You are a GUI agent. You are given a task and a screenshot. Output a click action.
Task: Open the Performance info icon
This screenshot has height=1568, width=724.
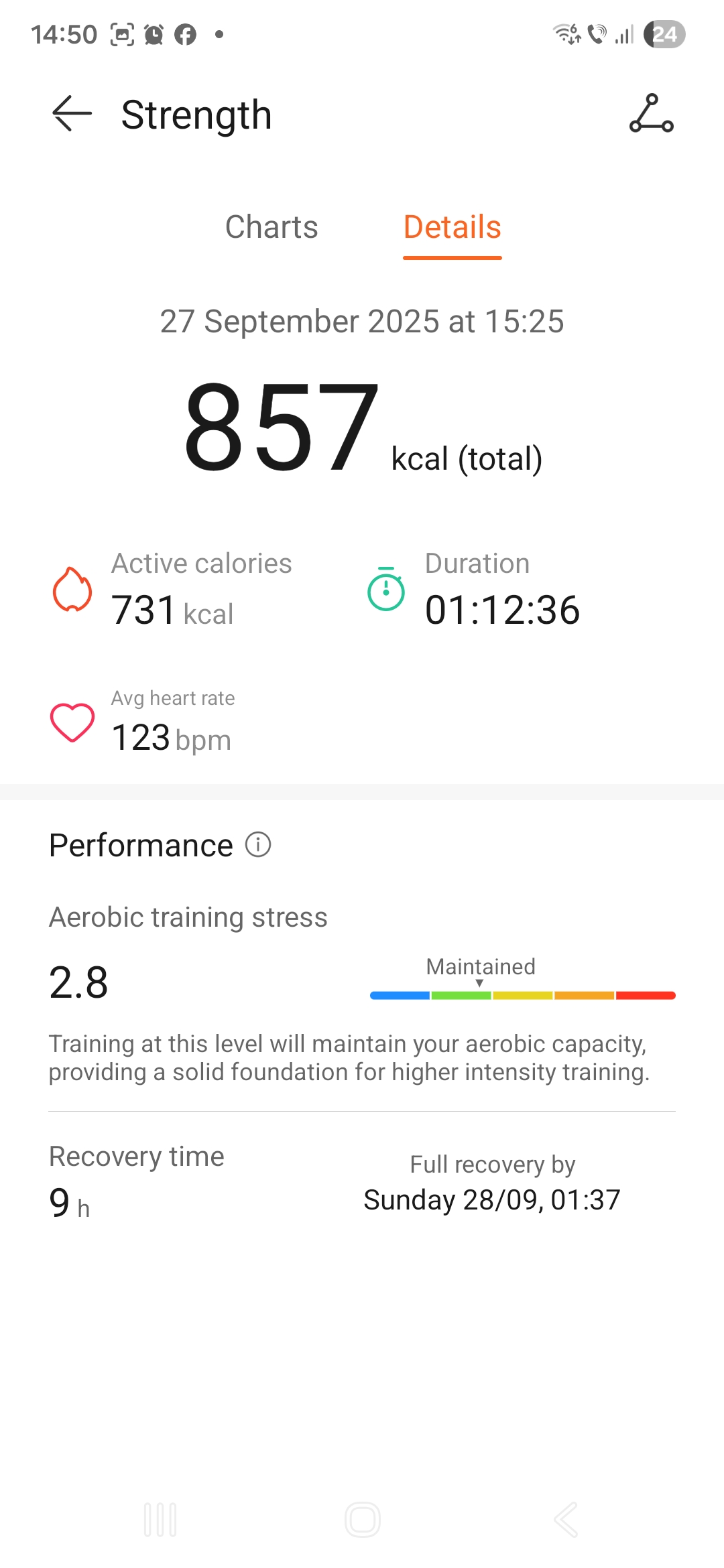coord(258,845)
